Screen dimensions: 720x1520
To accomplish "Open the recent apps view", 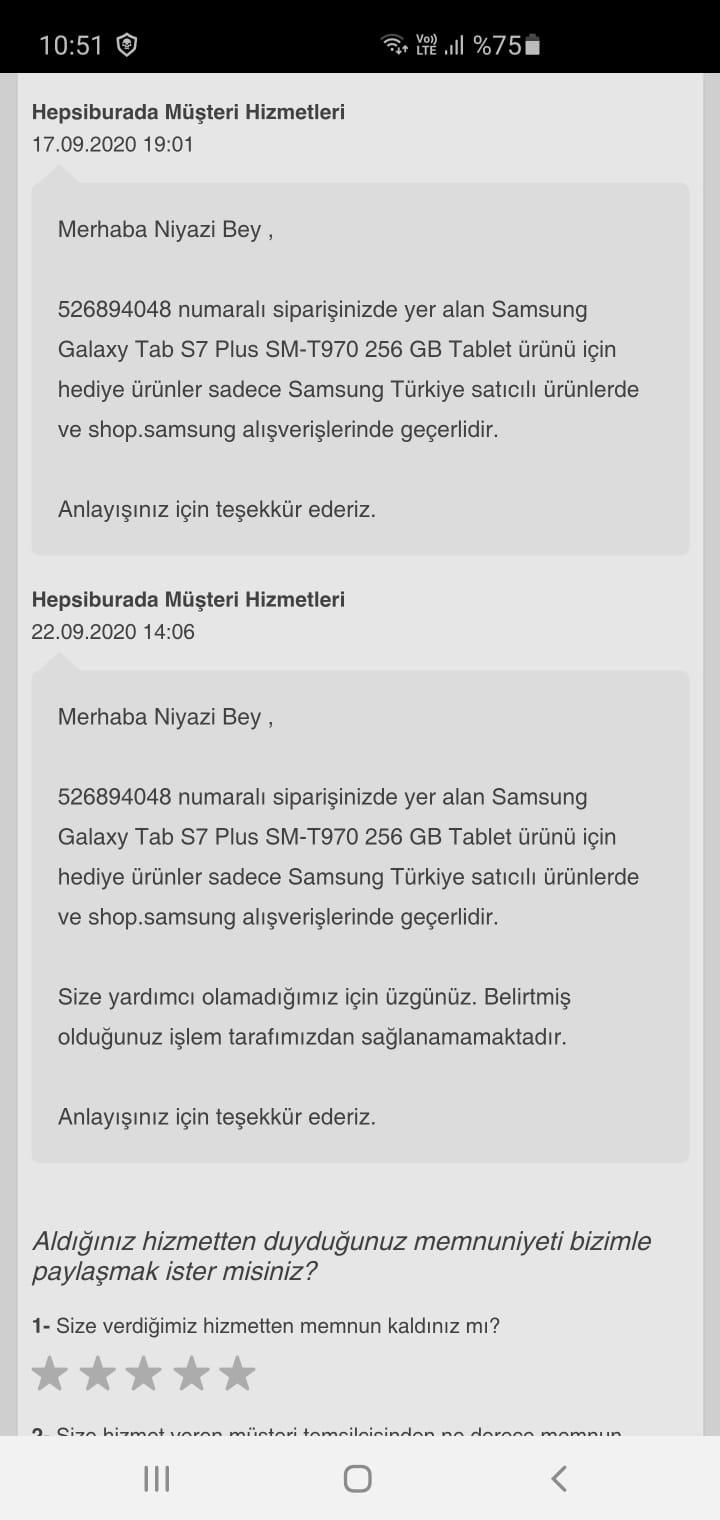I will [157, 1478].
